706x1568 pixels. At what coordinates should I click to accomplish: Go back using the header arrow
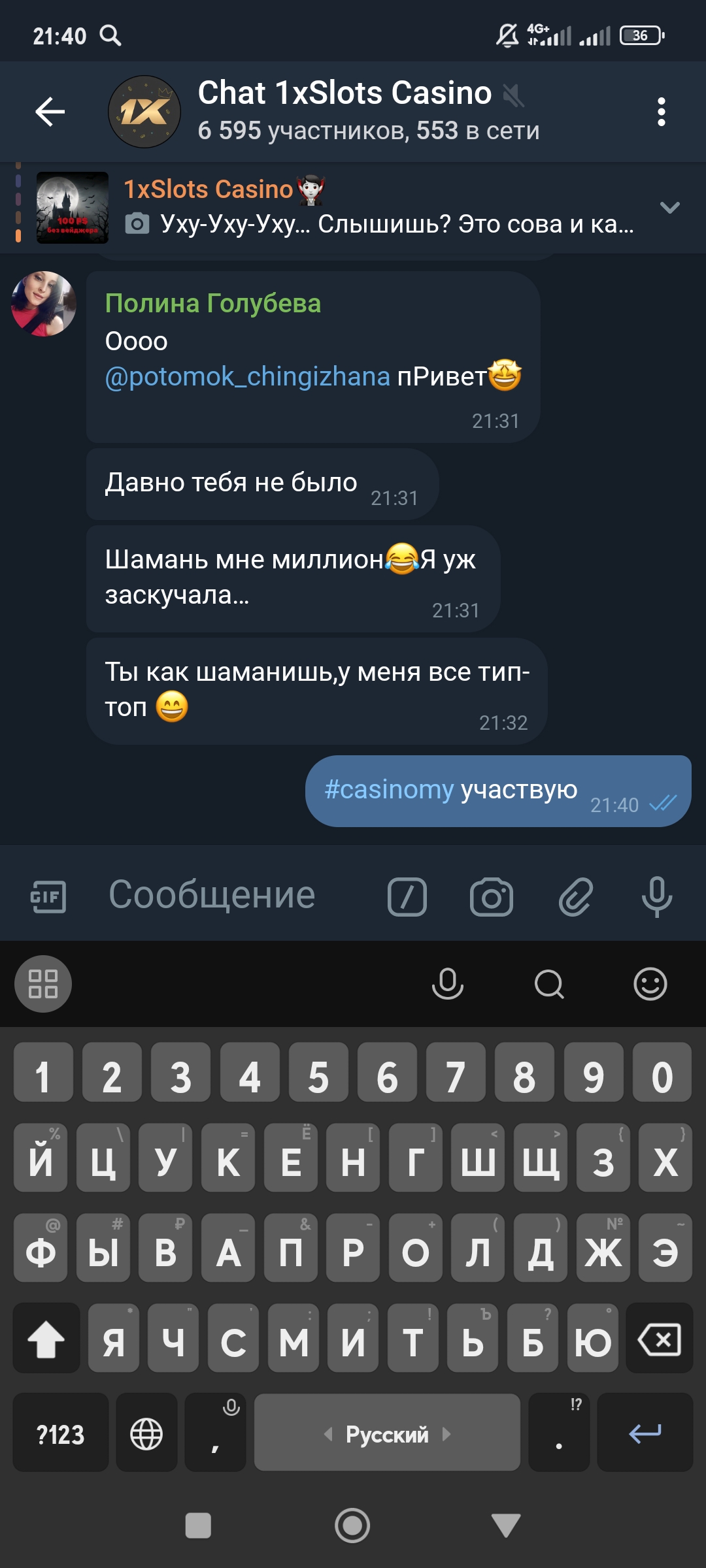(x=50, y=112)
